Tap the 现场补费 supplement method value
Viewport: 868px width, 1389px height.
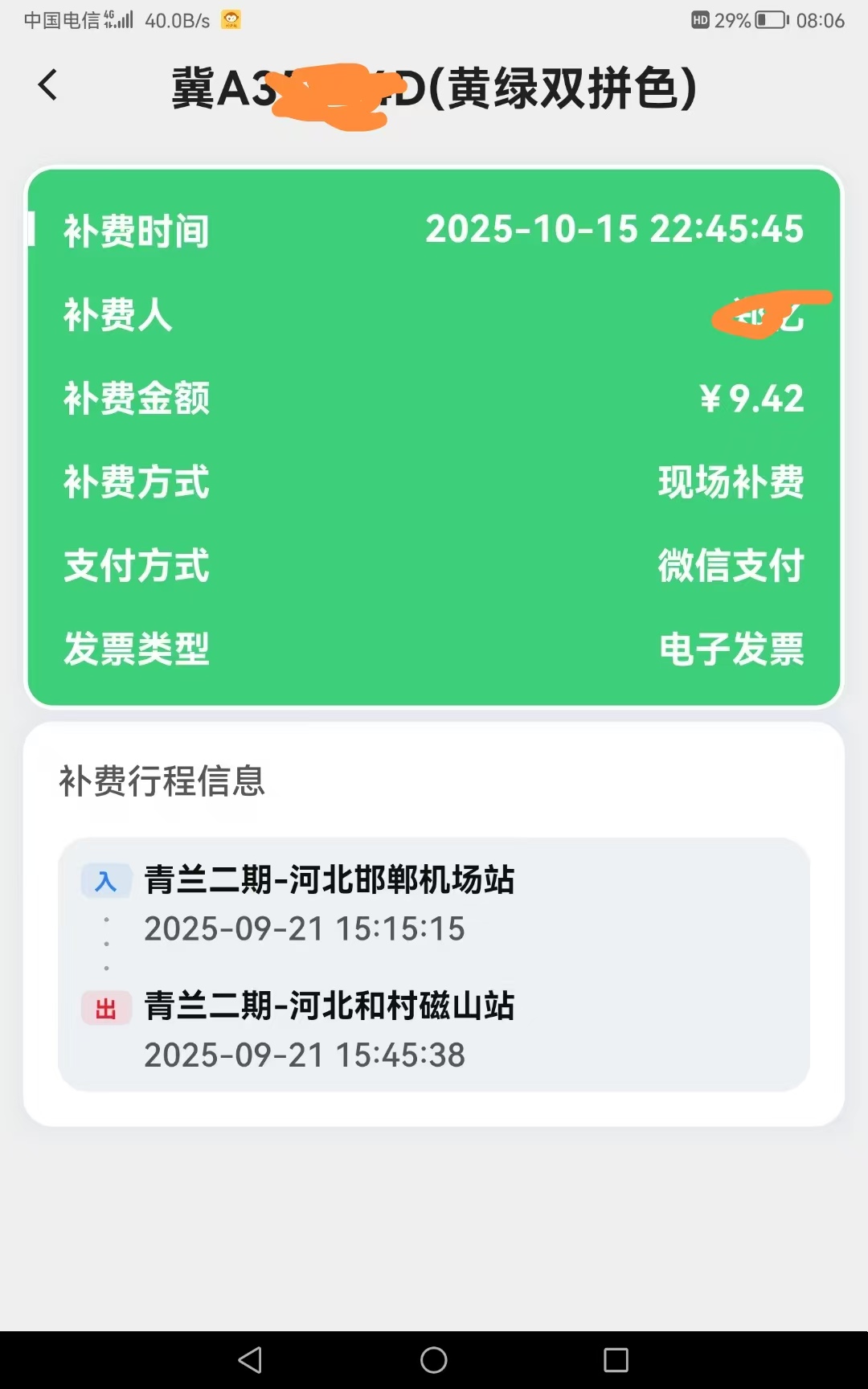[730, 482]
